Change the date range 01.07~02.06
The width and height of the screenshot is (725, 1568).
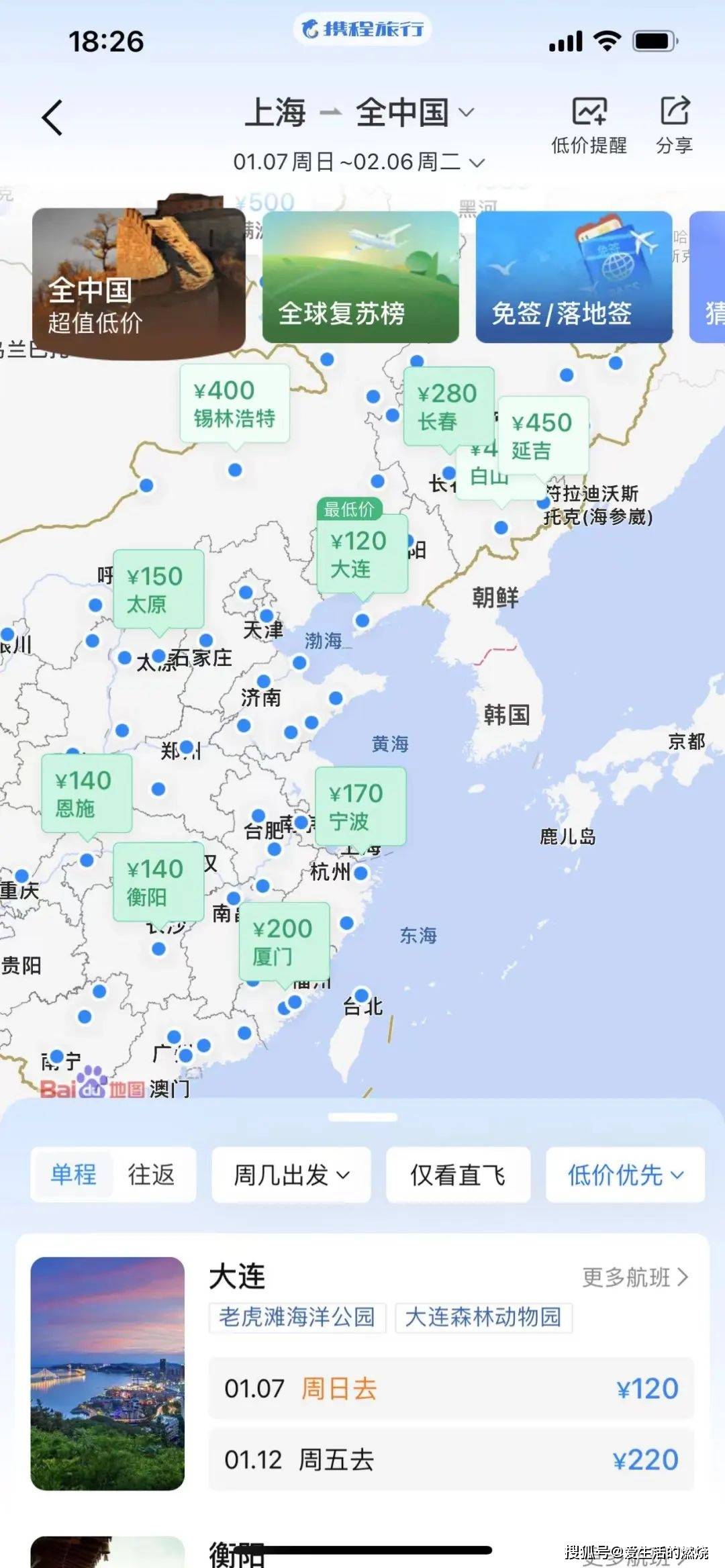coord(358,162)
